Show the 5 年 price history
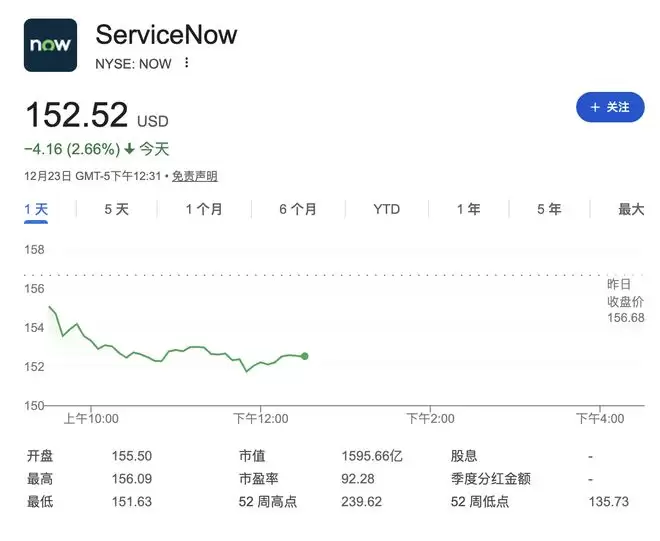Viewport: 660px width, 541px height. click(x=549, y=209)
